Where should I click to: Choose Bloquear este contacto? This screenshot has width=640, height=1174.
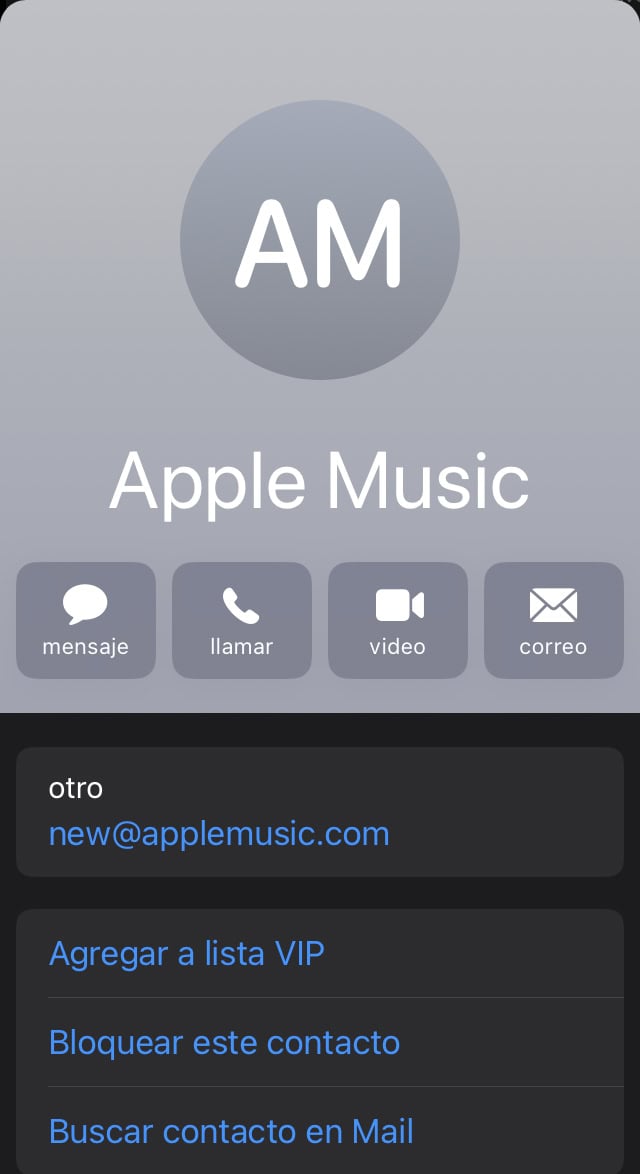click(x=224, y=1042)
